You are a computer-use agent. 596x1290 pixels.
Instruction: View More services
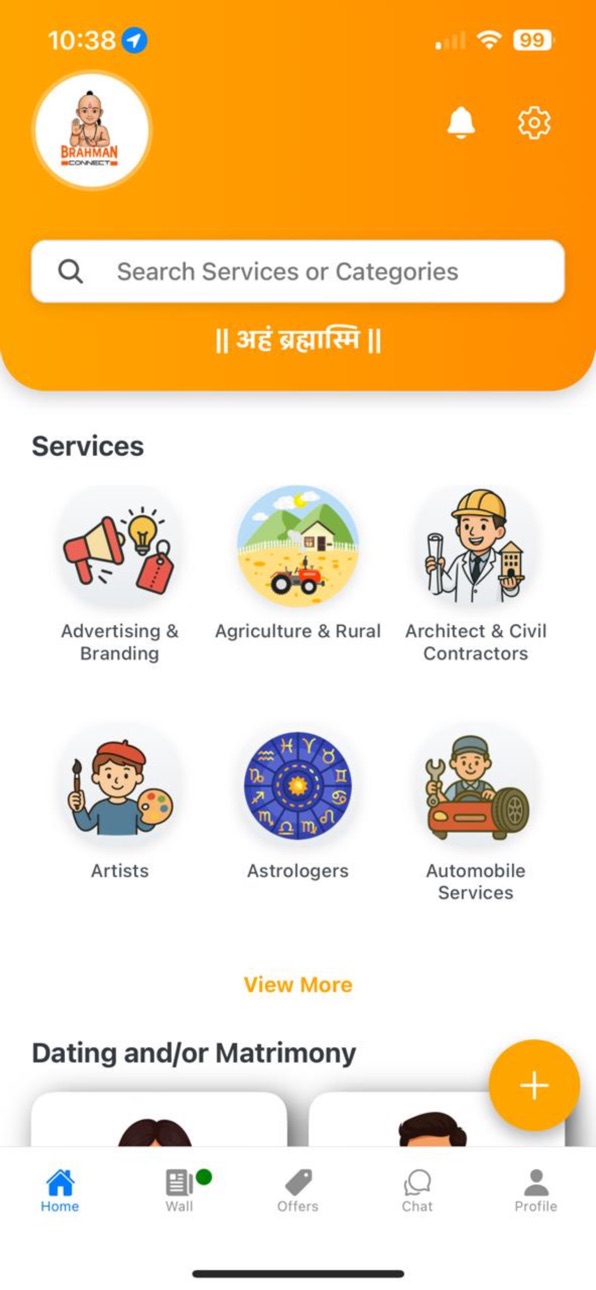298,985
